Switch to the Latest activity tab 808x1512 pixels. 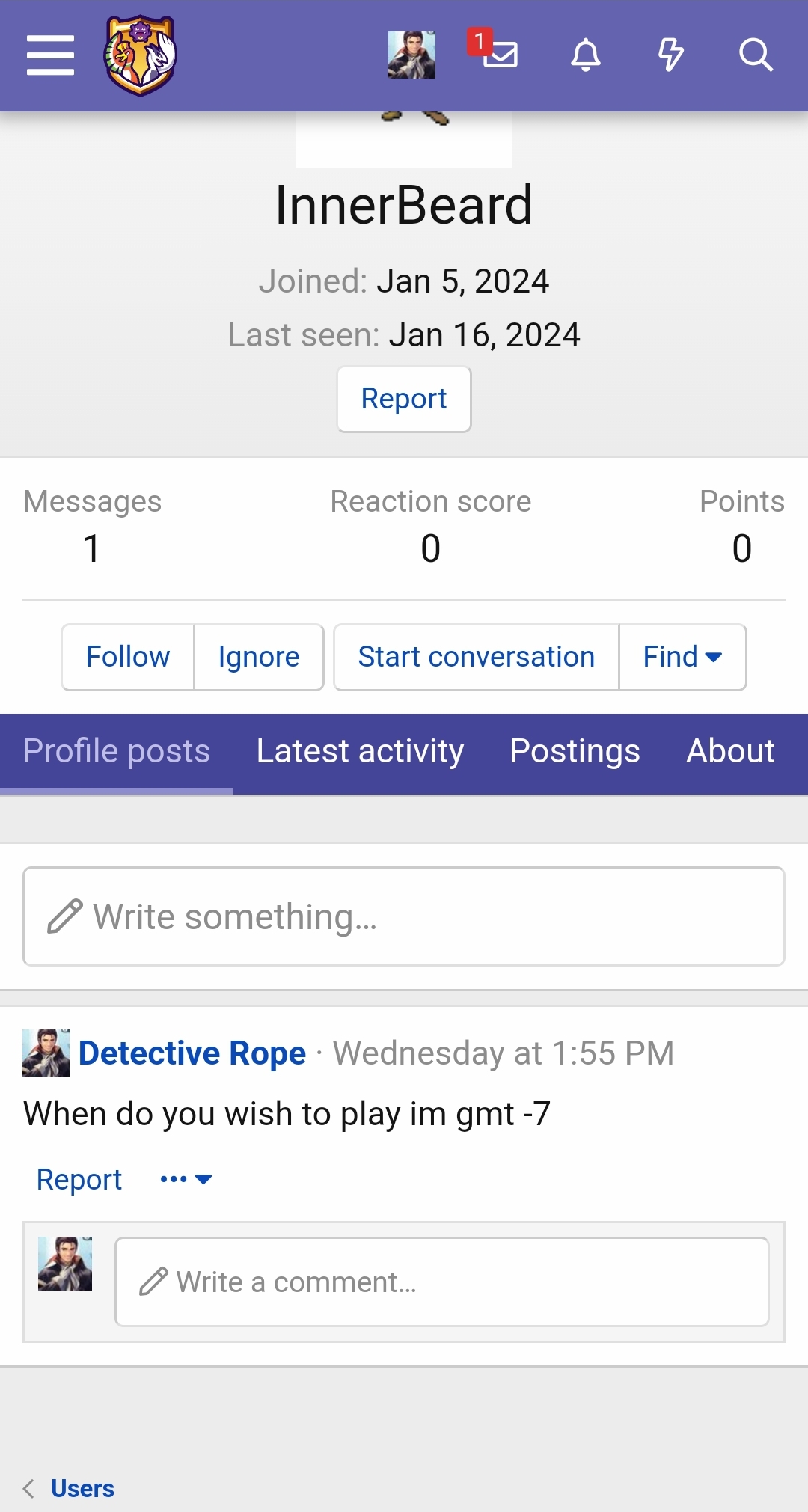(x=360, y=751)
